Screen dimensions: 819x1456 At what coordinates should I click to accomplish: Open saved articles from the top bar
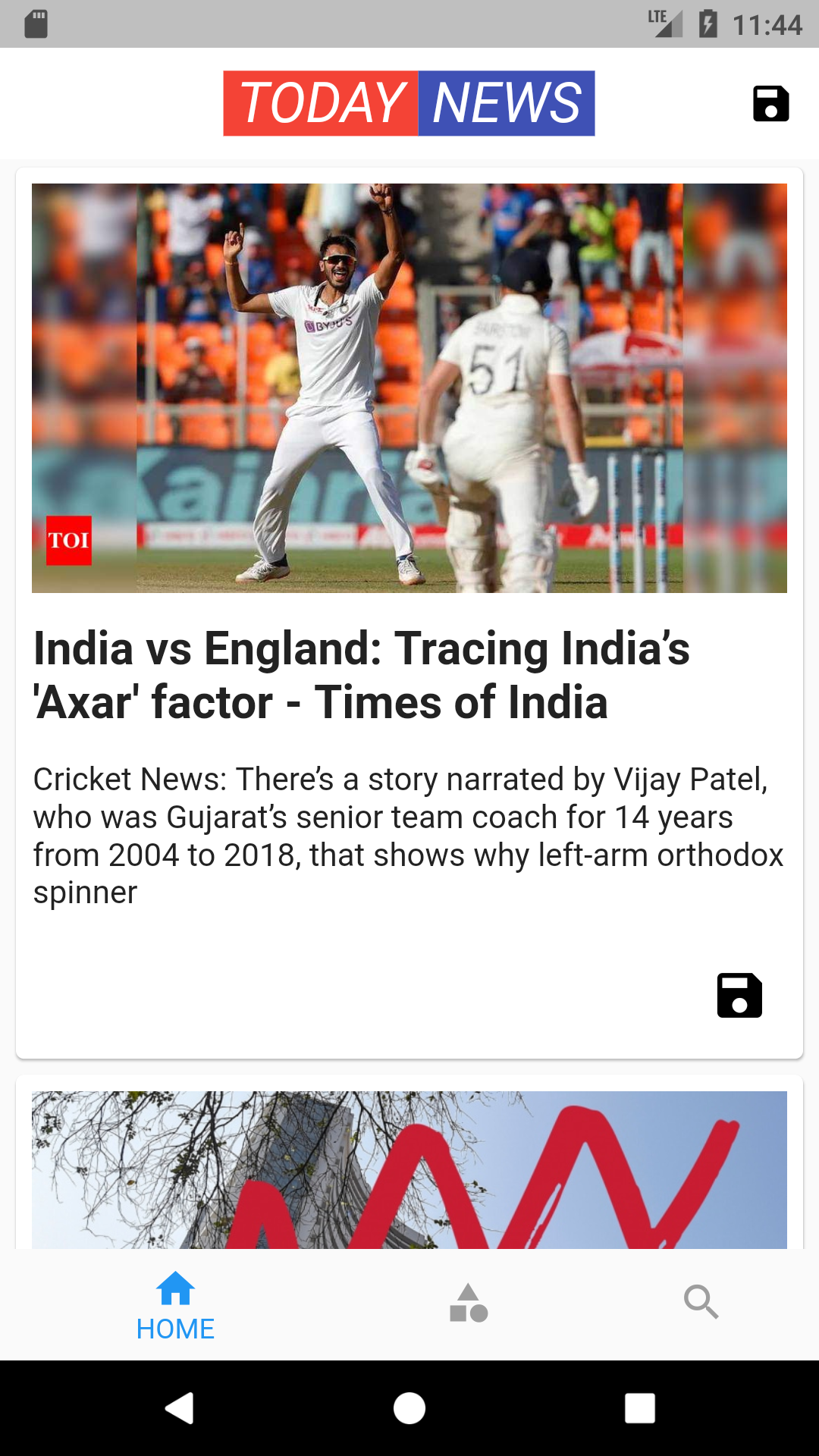point(770,104)
